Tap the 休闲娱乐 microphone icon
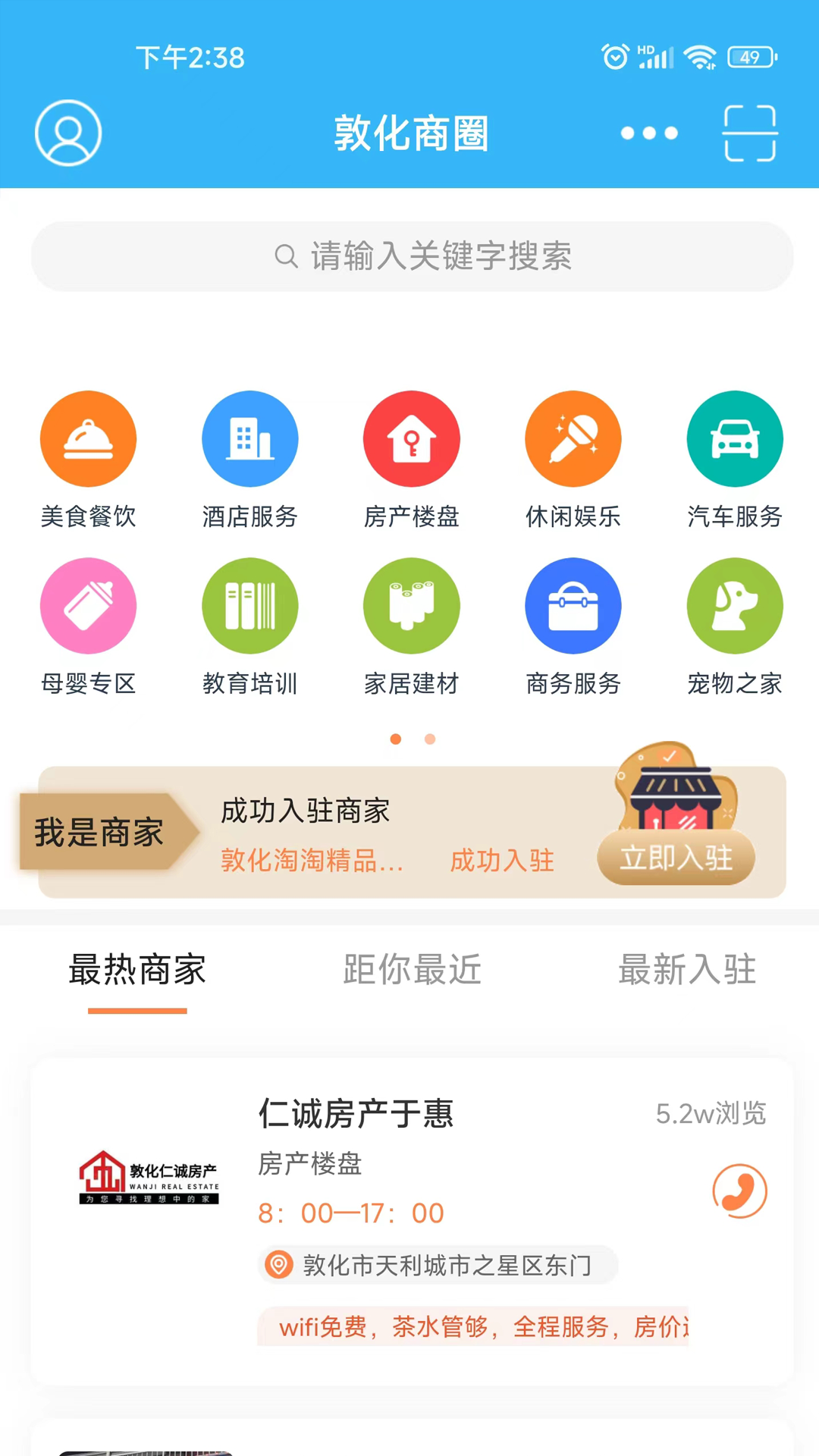 click(x=573, y=438)
